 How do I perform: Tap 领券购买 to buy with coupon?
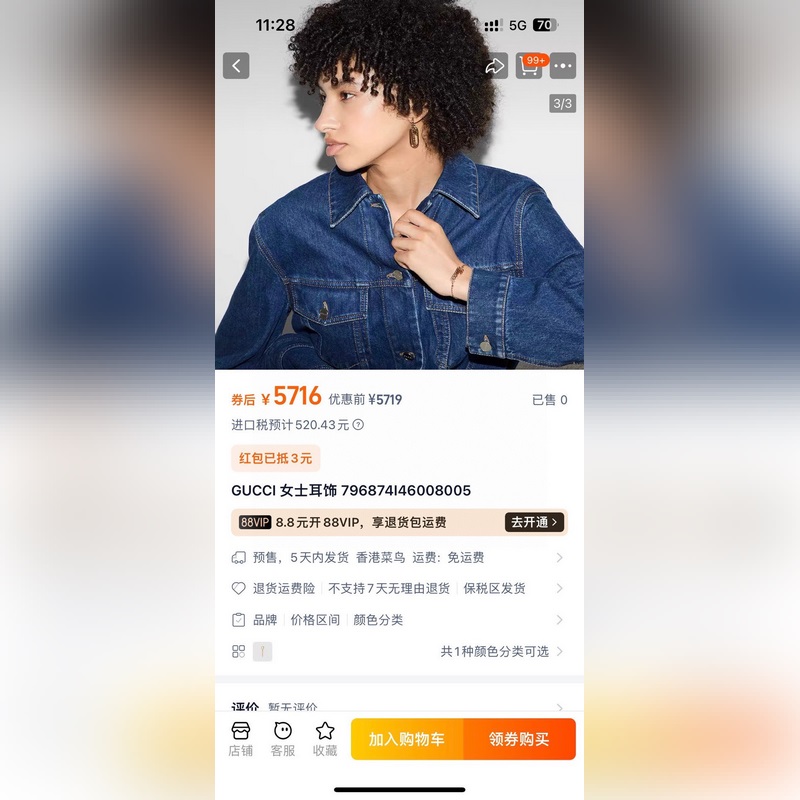(x=519, y=739)
